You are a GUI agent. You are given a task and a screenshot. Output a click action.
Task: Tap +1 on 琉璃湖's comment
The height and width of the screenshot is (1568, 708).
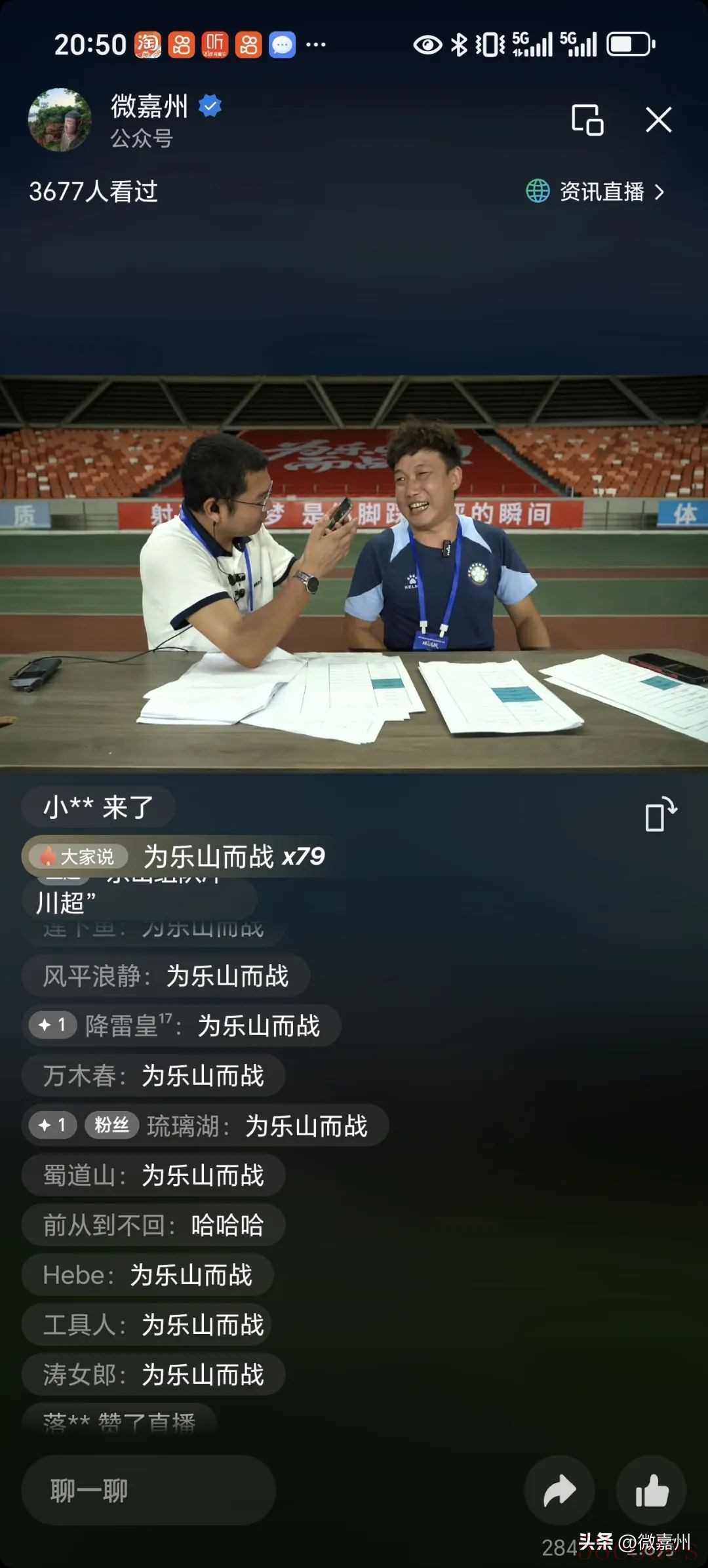click(x=52, y=1125)
